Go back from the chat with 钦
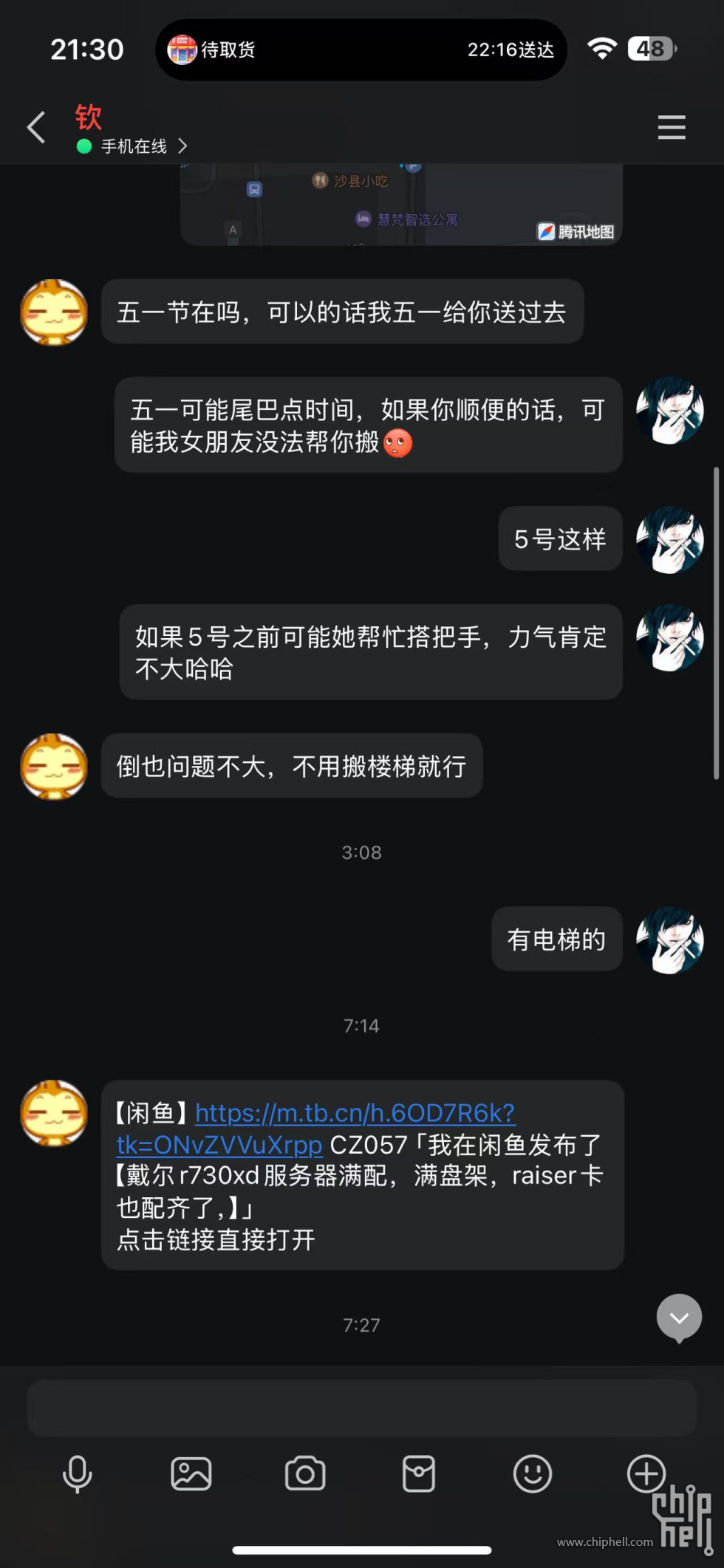The height and width of the screenshot is (1568, 724). [36, 127]
